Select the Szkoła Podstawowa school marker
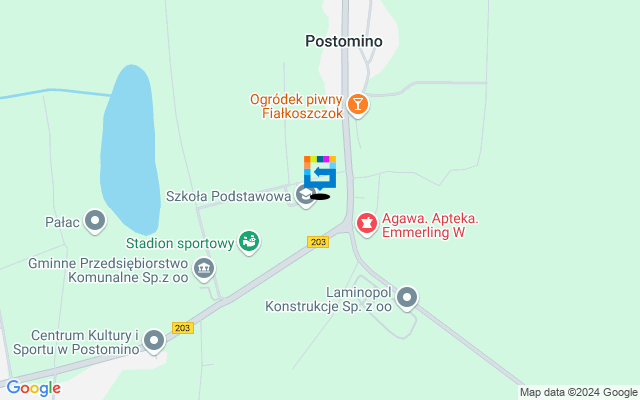This screenshot has width=640, height=400. pos(306,196)
